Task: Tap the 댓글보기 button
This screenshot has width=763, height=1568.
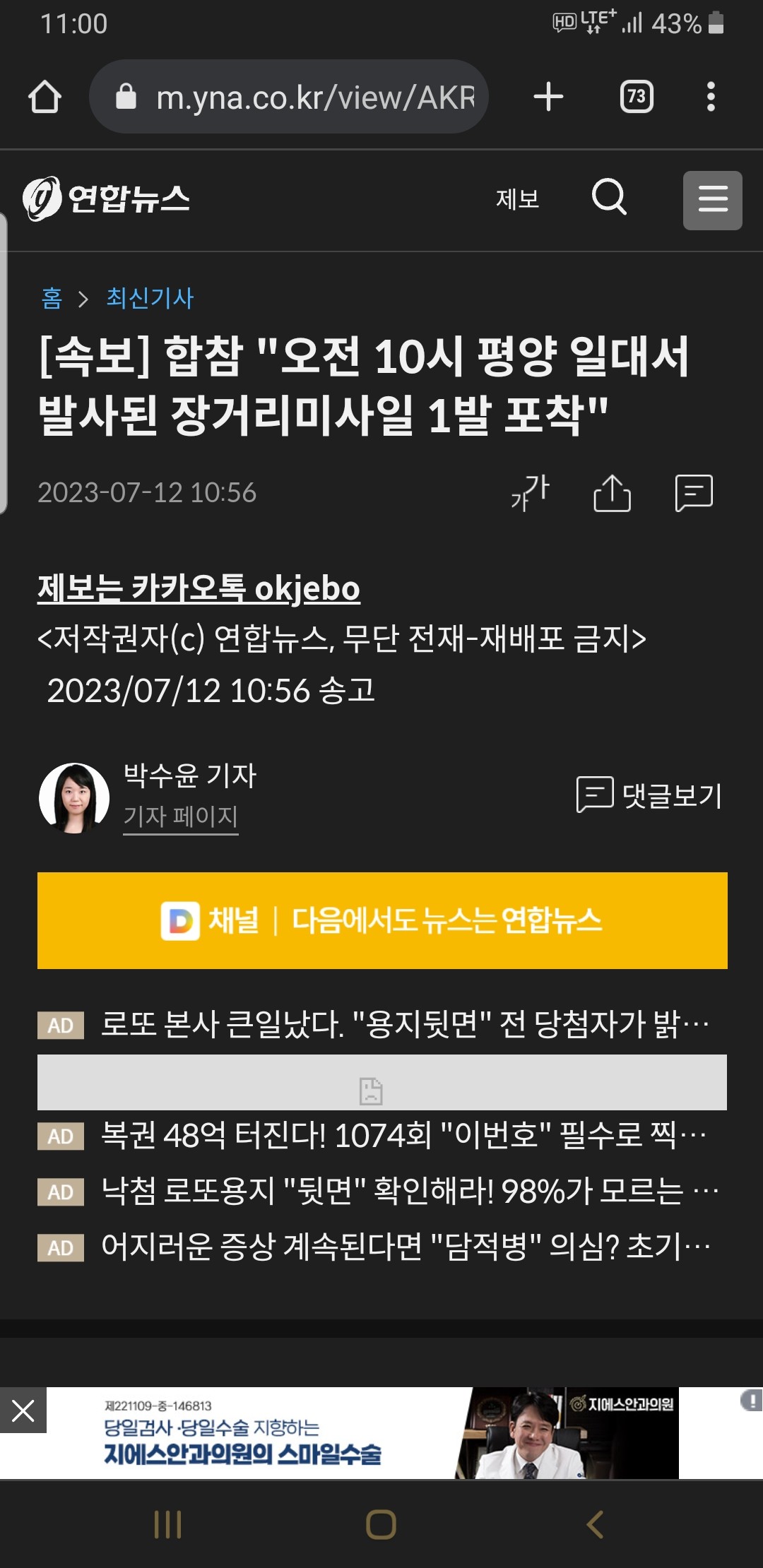Action: pos(650,795)
